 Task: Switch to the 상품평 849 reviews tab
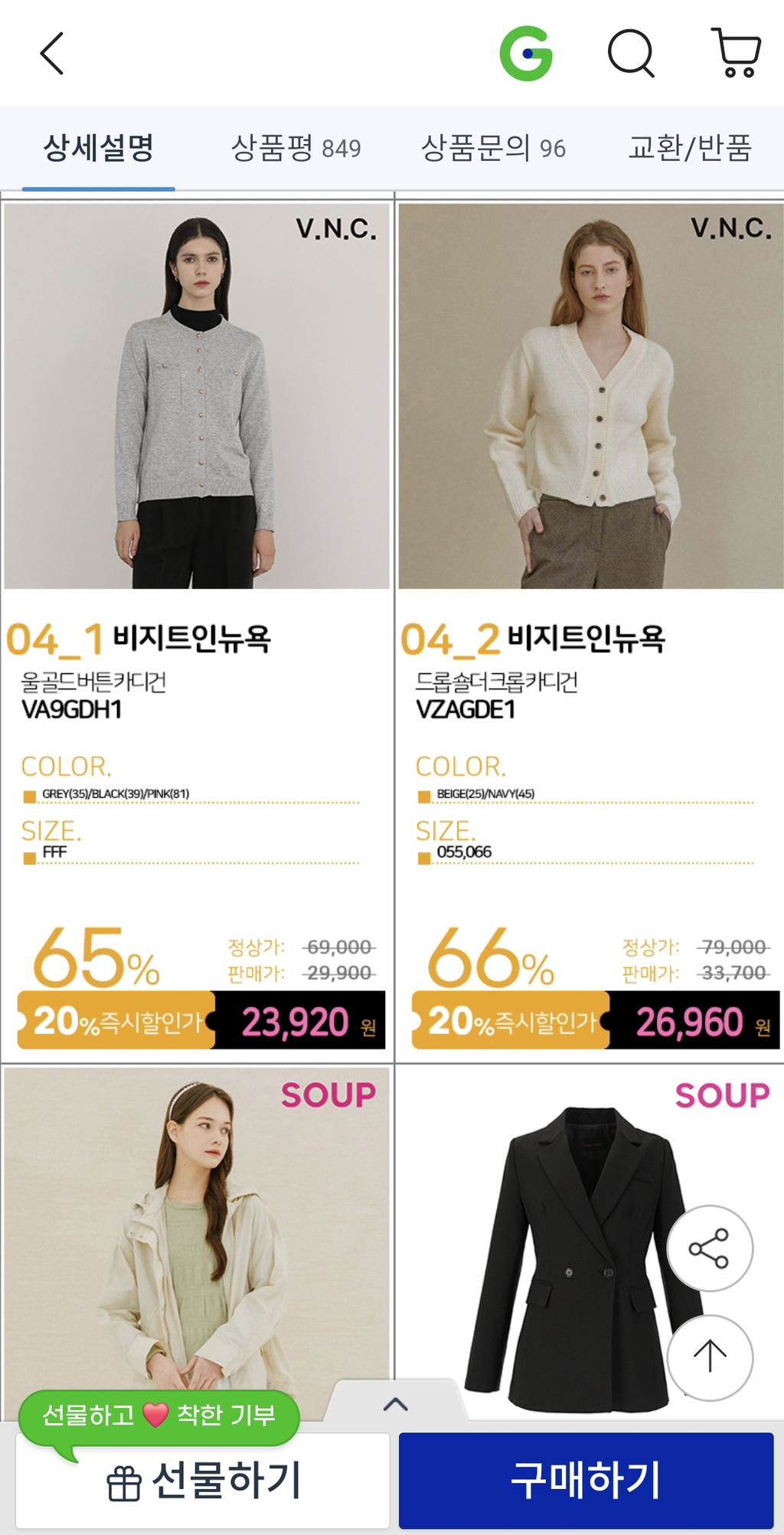(x=296, y=148)
